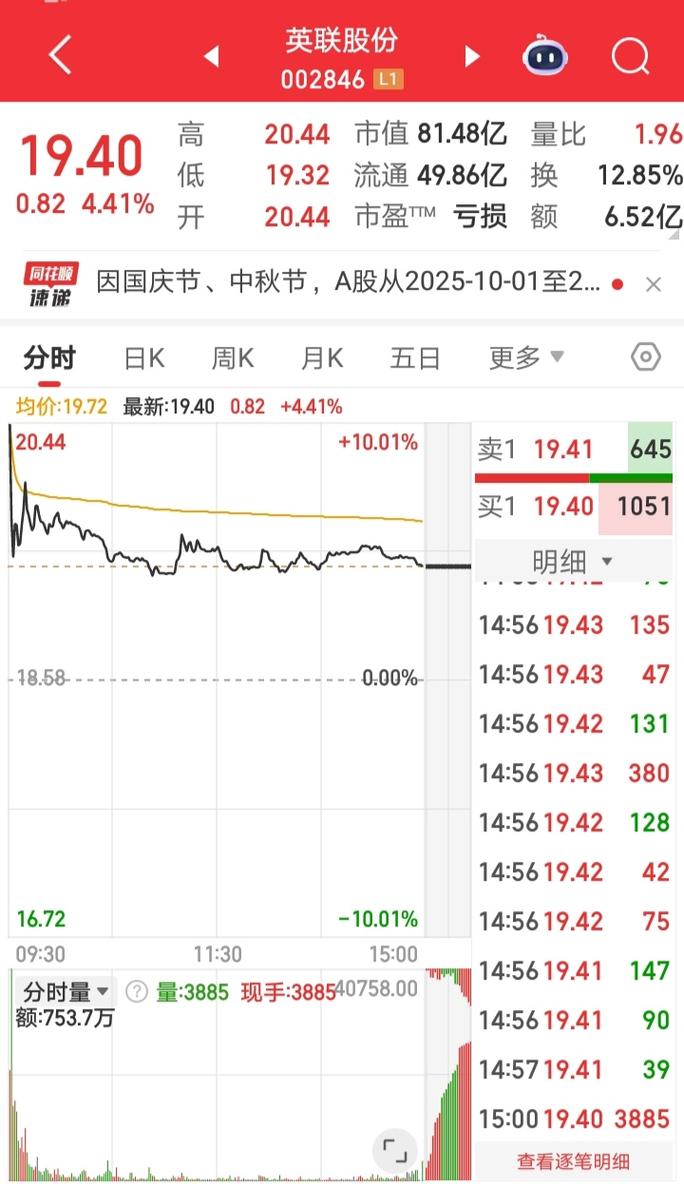Open the robot assistant icon
Screen dimensions: 684x1184
pos(545,56)
